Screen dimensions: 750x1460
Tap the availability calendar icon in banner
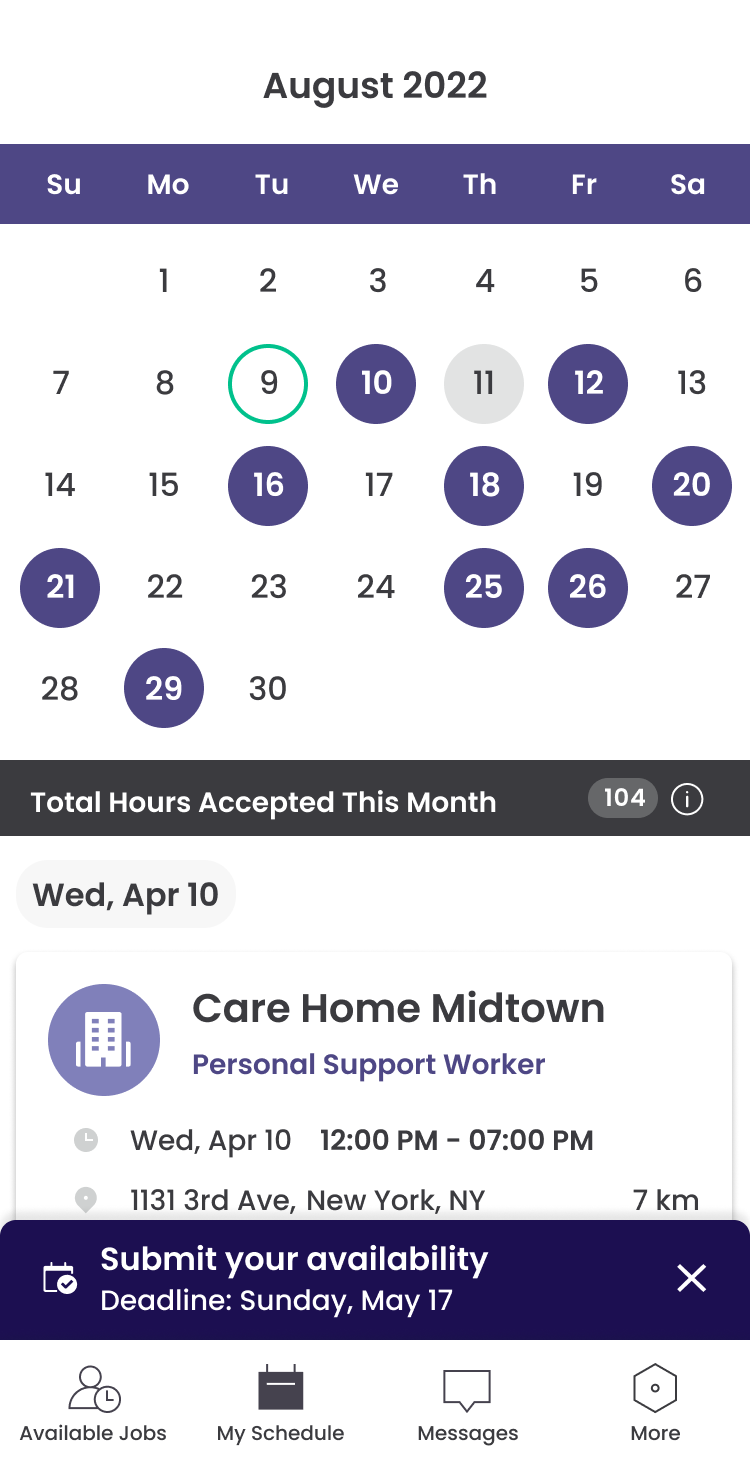[x=60, y=1278]
